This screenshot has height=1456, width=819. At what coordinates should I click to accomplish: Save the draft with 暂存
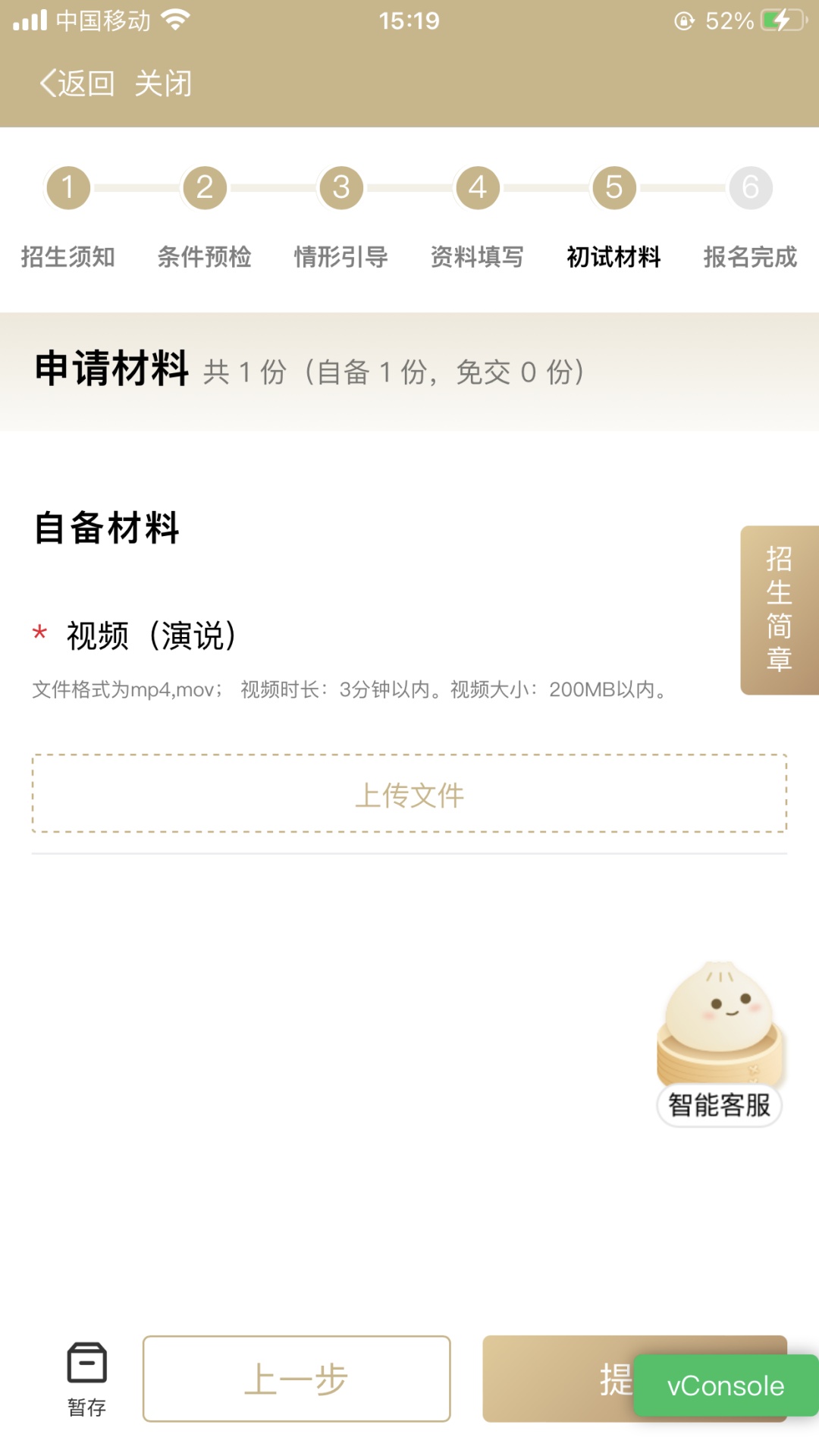click(x=87, y=1379)
